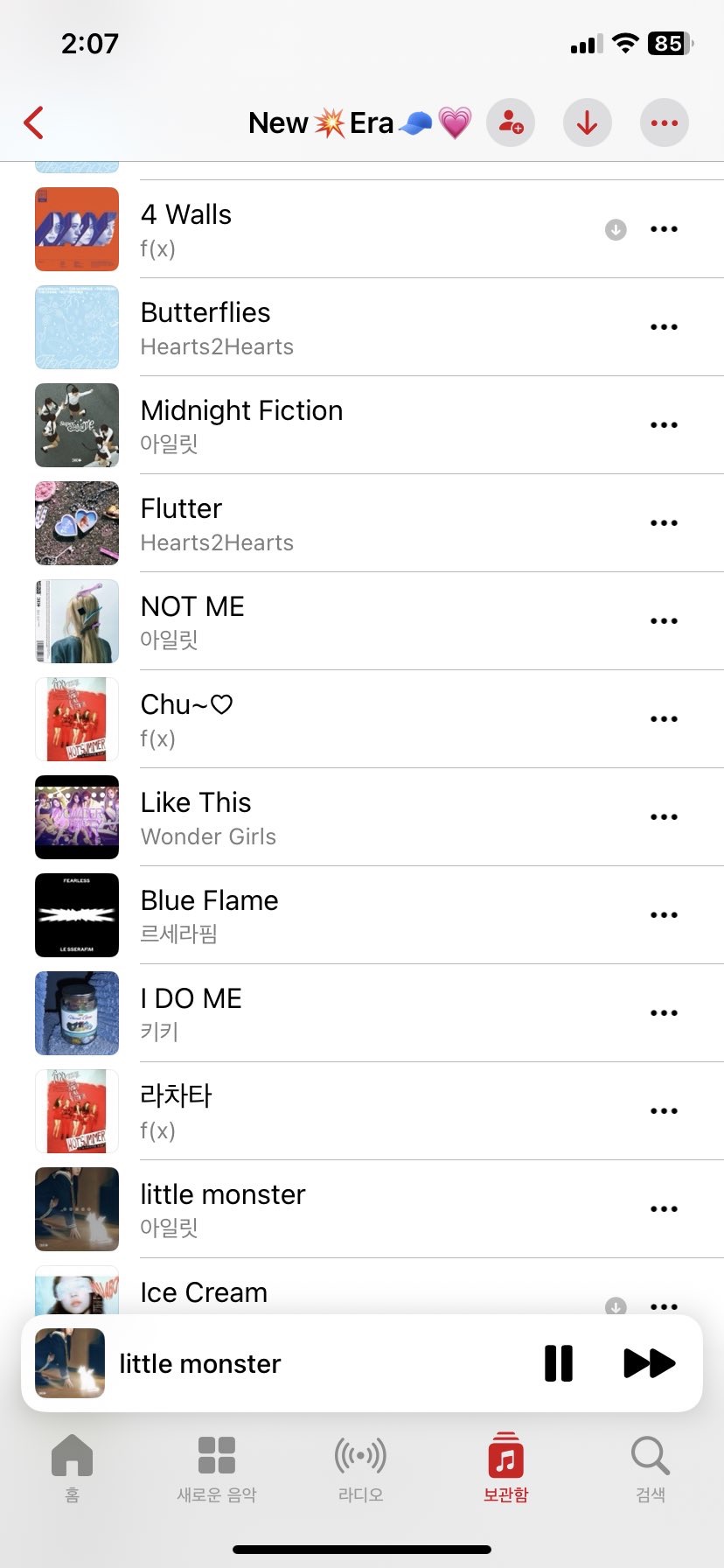This screenshot has width=724, height=1568.
Task: Go back from the New Era playlist
Action: pos(34,123)
